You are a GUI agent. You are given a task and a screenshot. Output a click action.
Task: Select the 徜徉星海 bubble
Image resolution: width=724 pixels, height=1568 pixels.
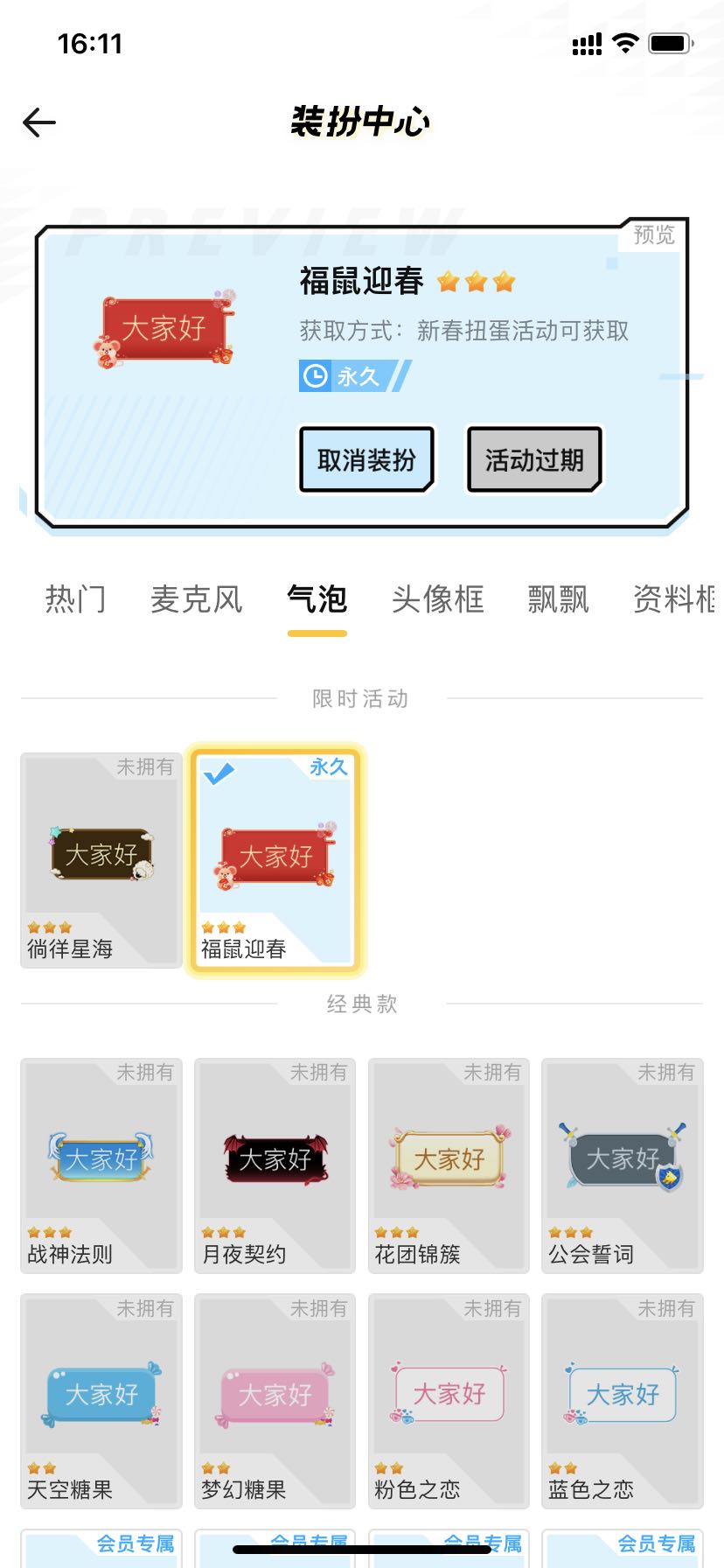pos(101,860)
